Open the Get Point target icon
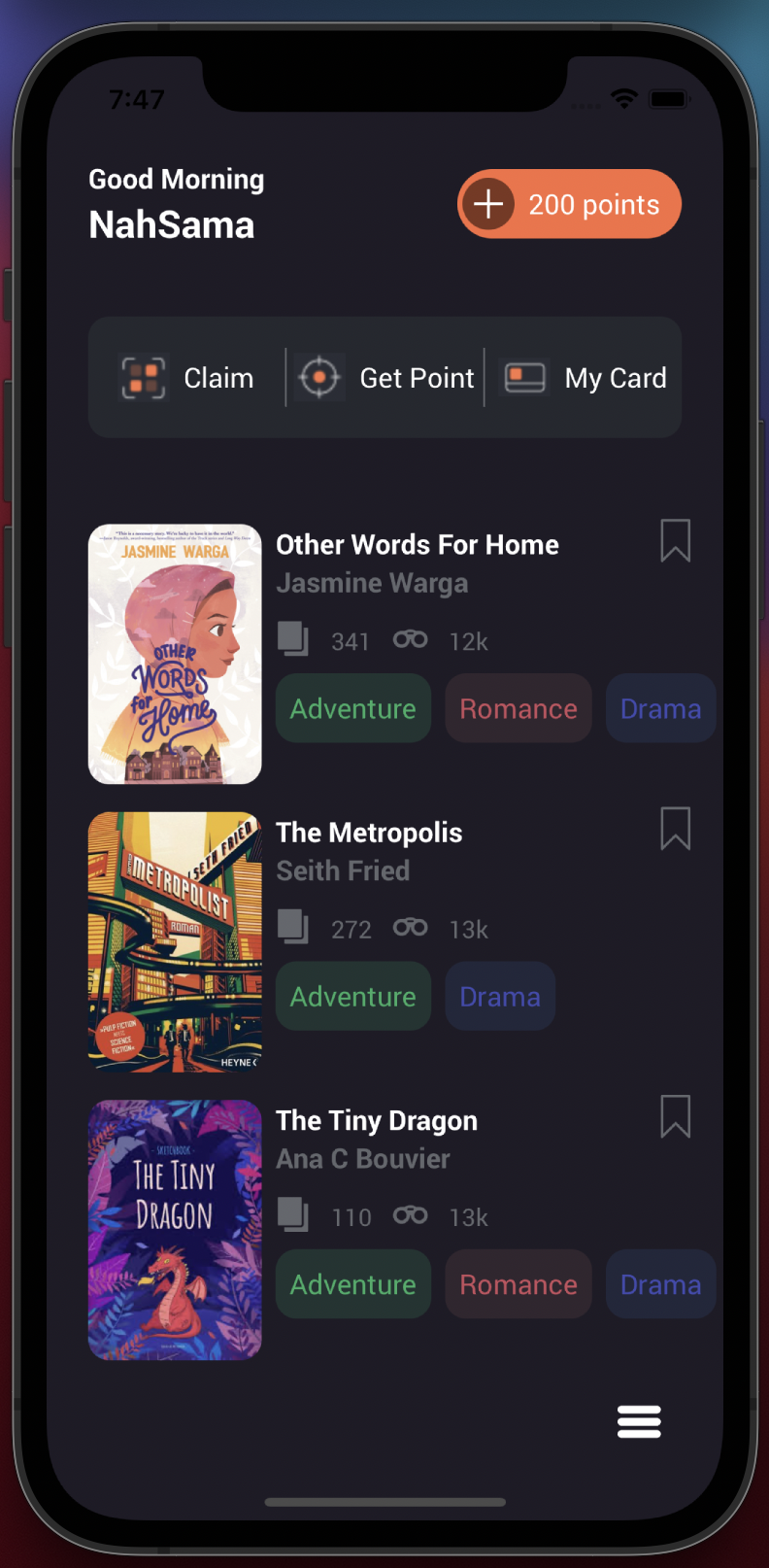 point(319,377)
